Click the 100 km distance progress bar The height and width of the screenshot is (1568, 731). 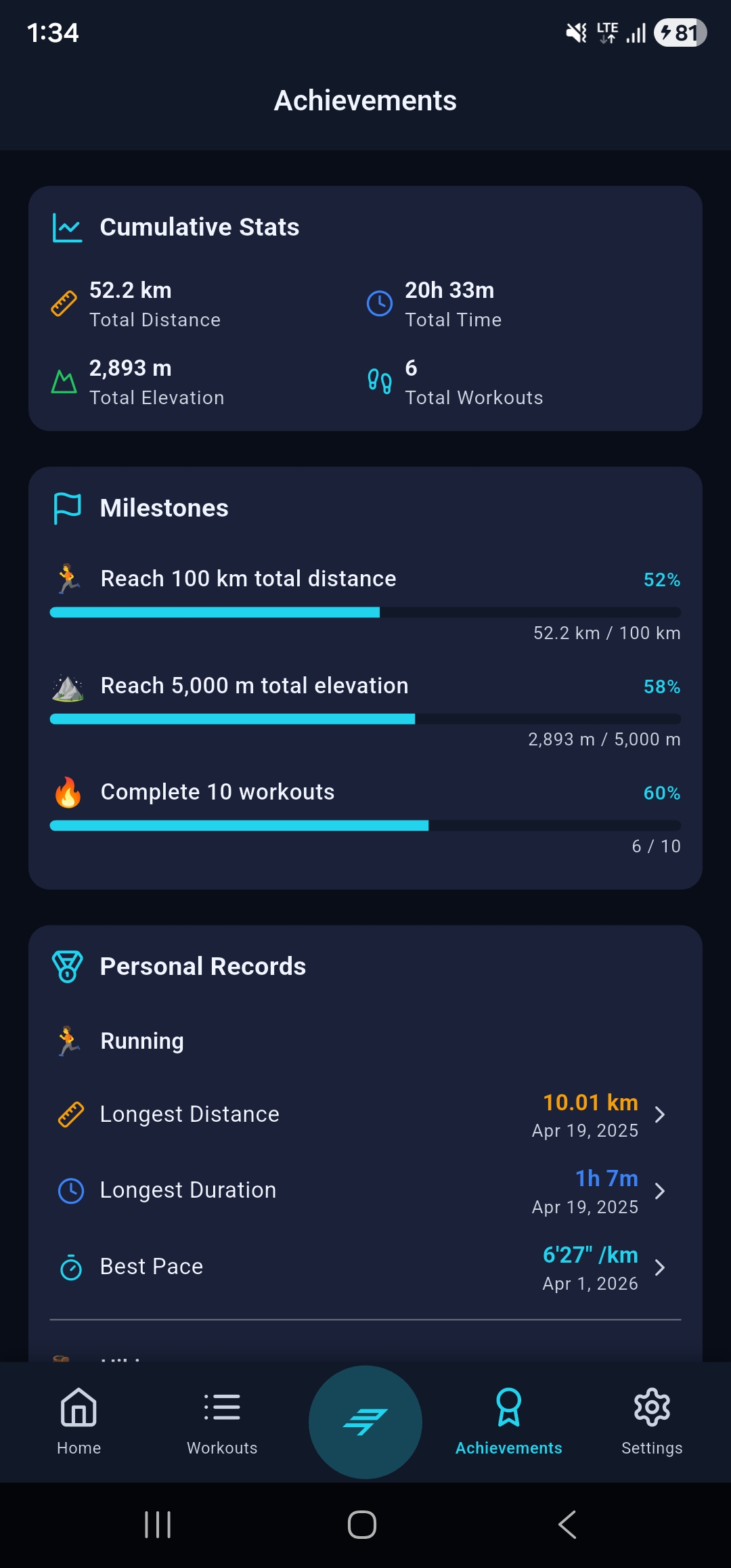click(365, 612)
